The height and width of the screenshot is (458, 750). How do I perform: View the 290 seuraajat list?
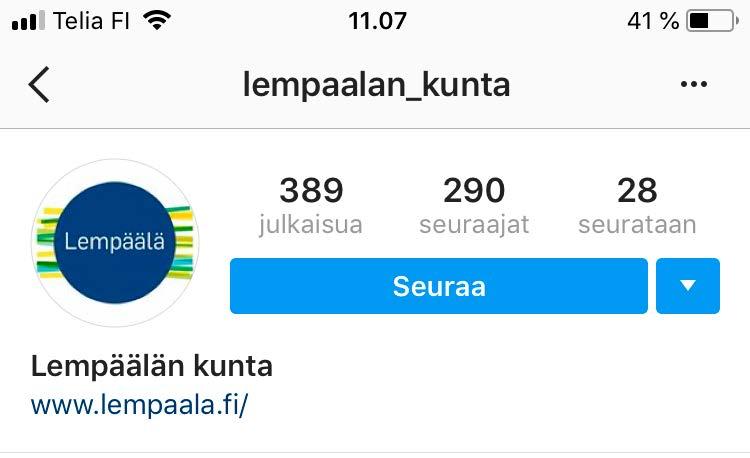(474, 205)
